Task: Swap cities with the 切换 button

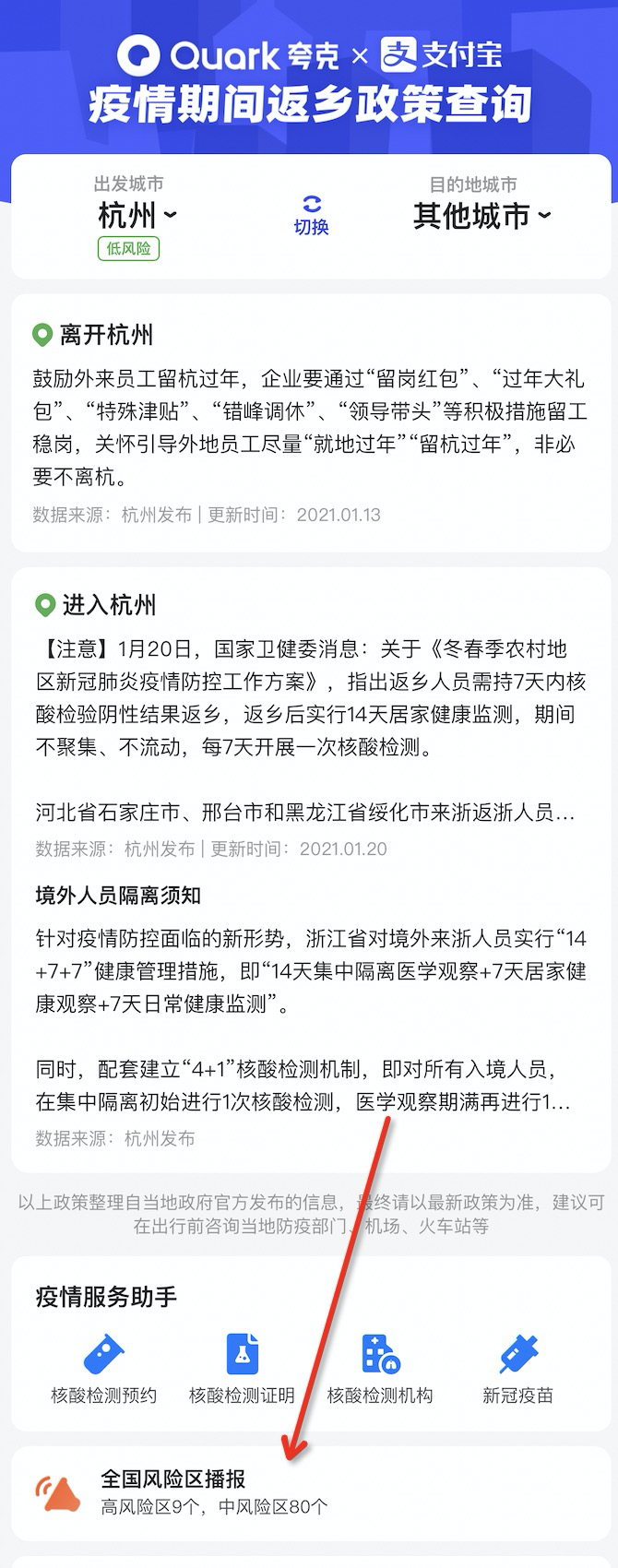Action: (311, 215)
